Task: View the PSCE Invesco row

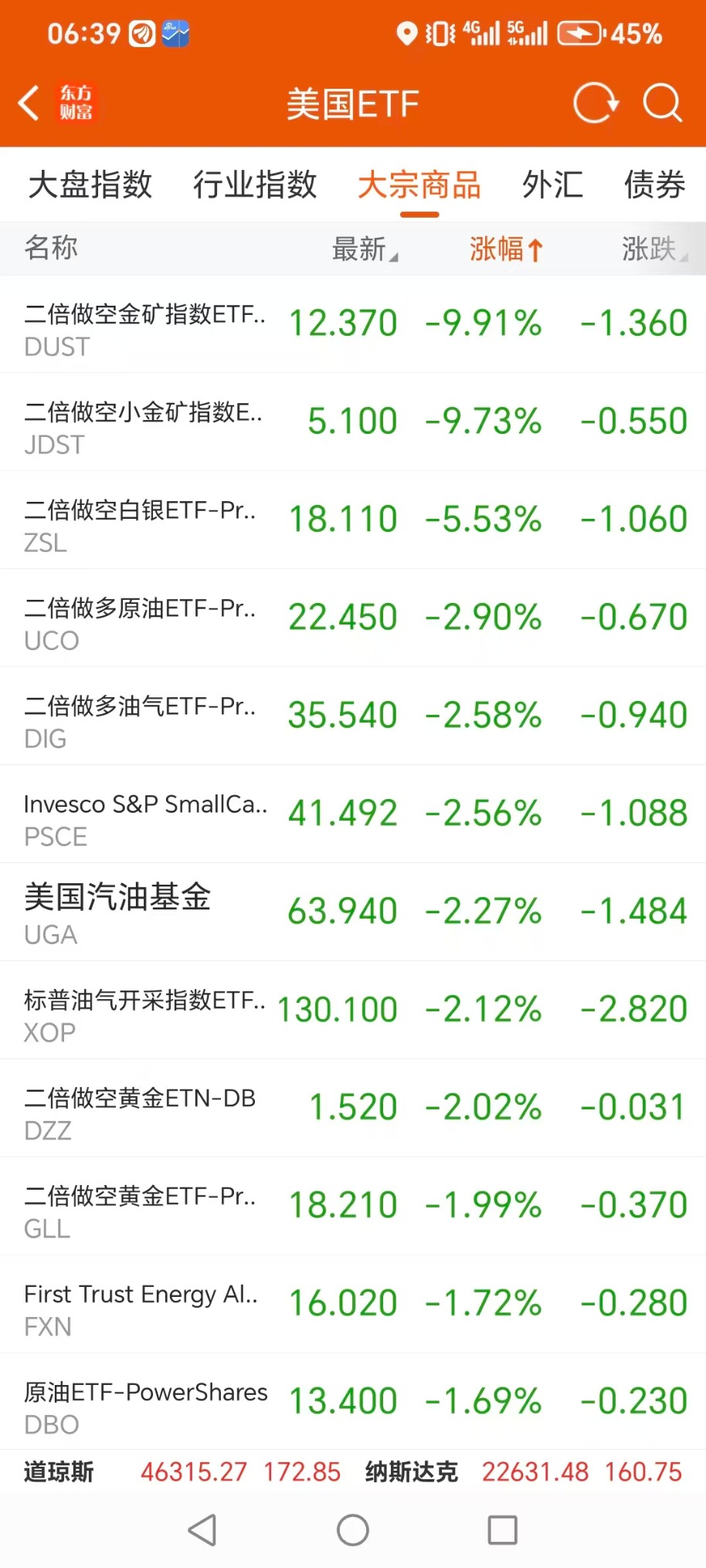Action: (353, 814)
